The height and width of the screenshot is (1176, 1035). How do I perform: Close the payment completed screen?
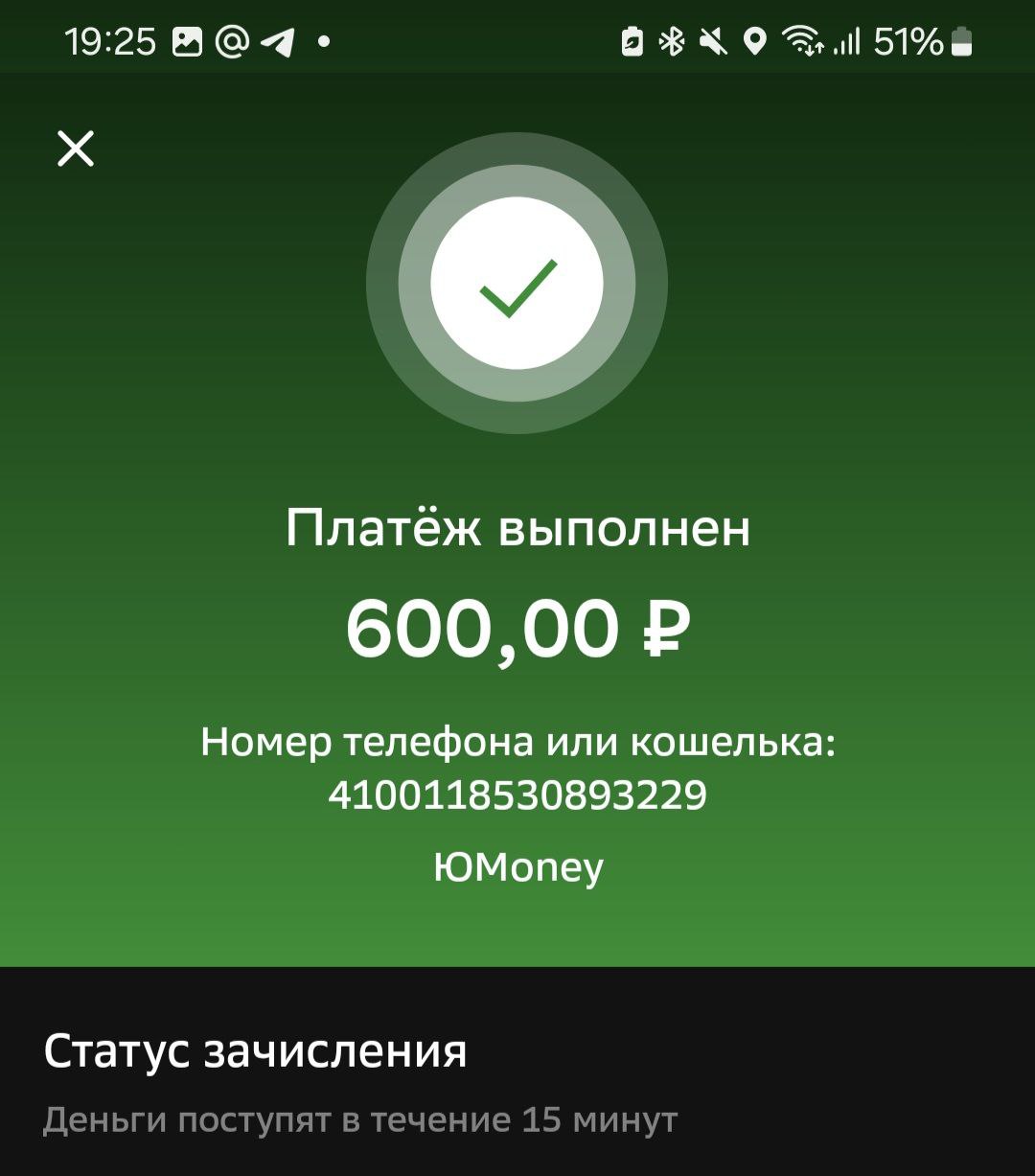[x=76, y=149]
